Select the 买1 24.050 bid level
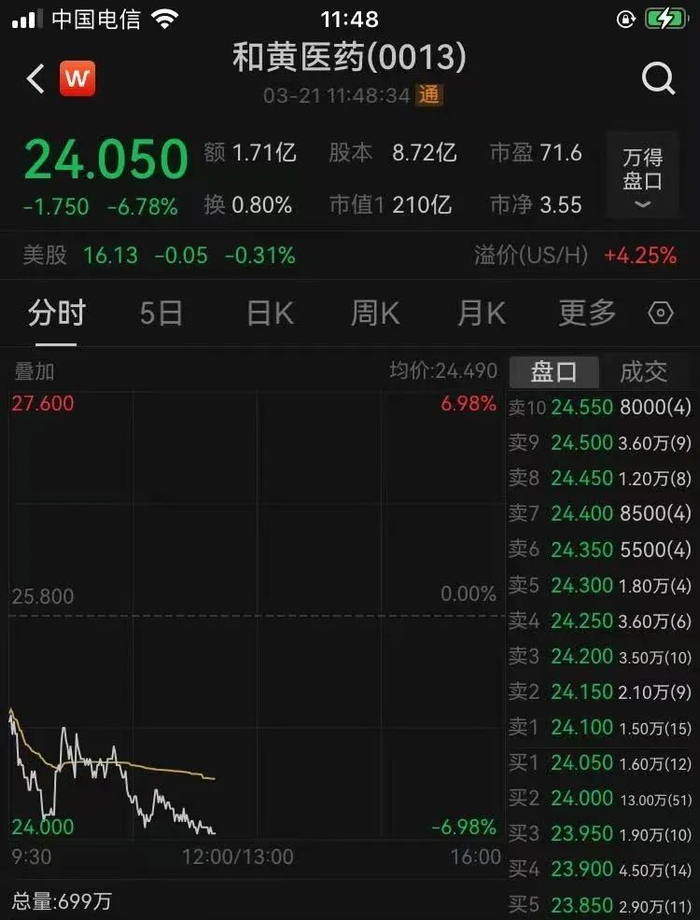The width and height of the screenshot is (700, 920). 600,763
